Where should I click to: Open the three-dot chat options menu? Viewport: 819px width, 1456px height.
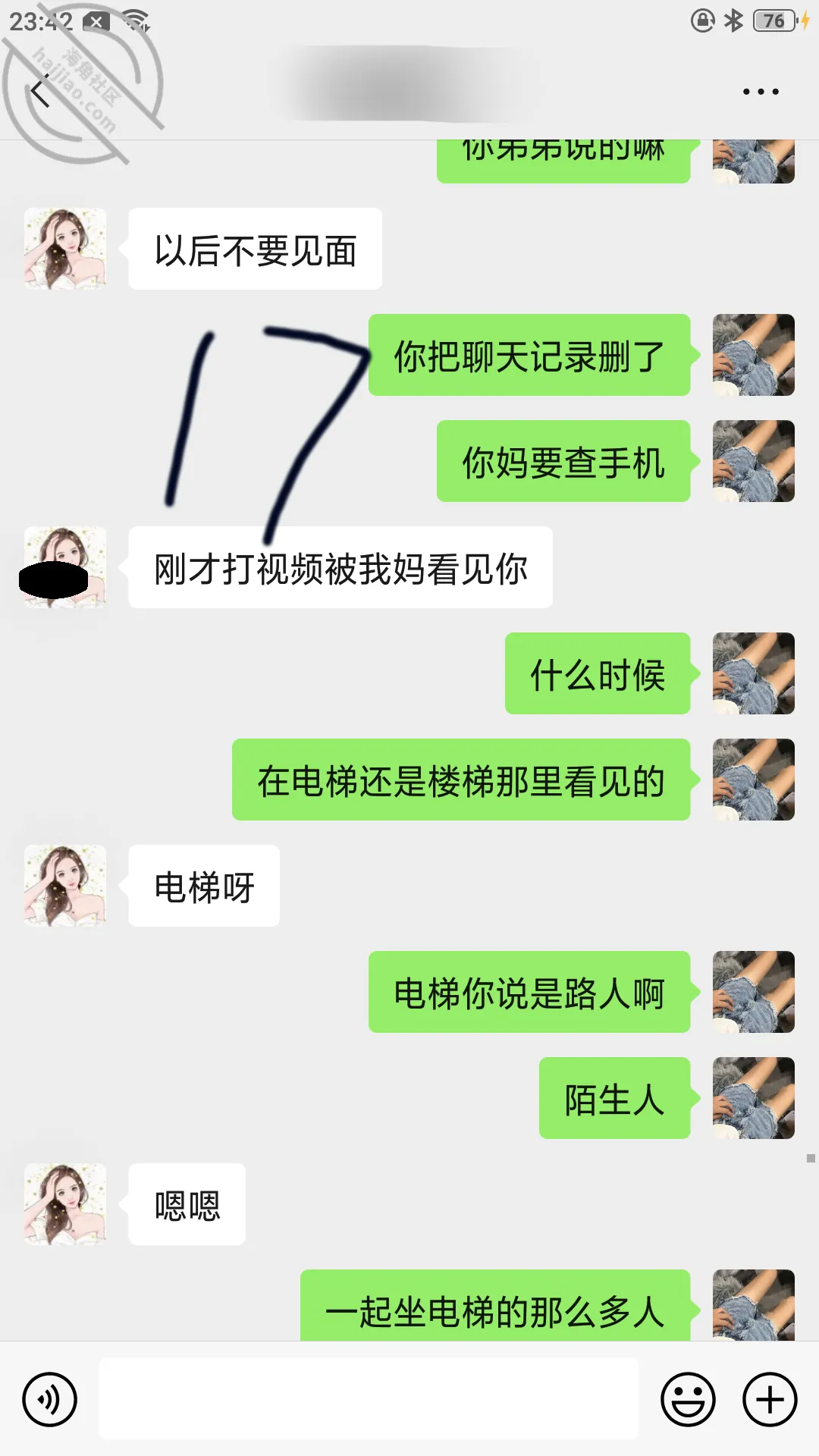tap(761, 92)
